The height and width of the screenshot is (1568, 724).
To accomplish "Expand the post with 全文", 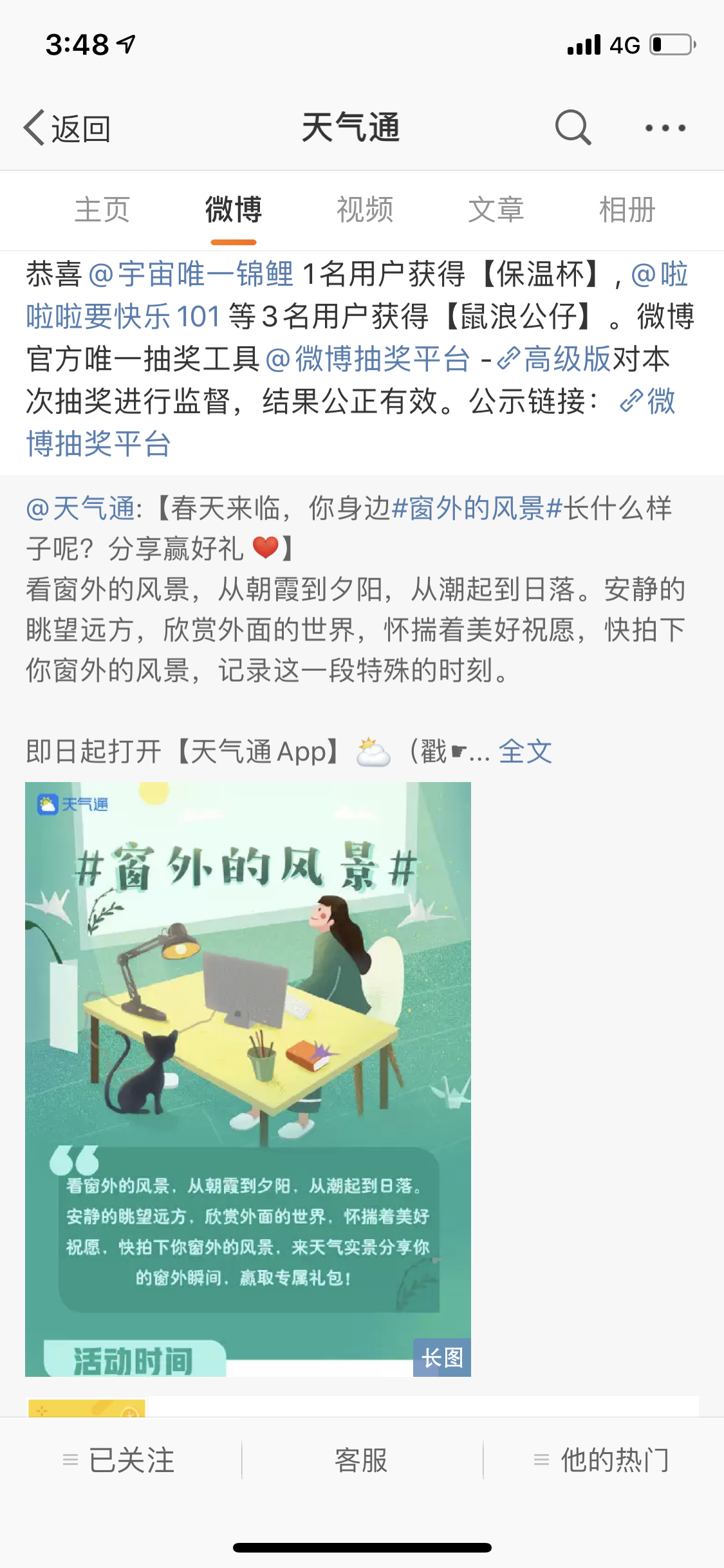I will tap(525, 751).
